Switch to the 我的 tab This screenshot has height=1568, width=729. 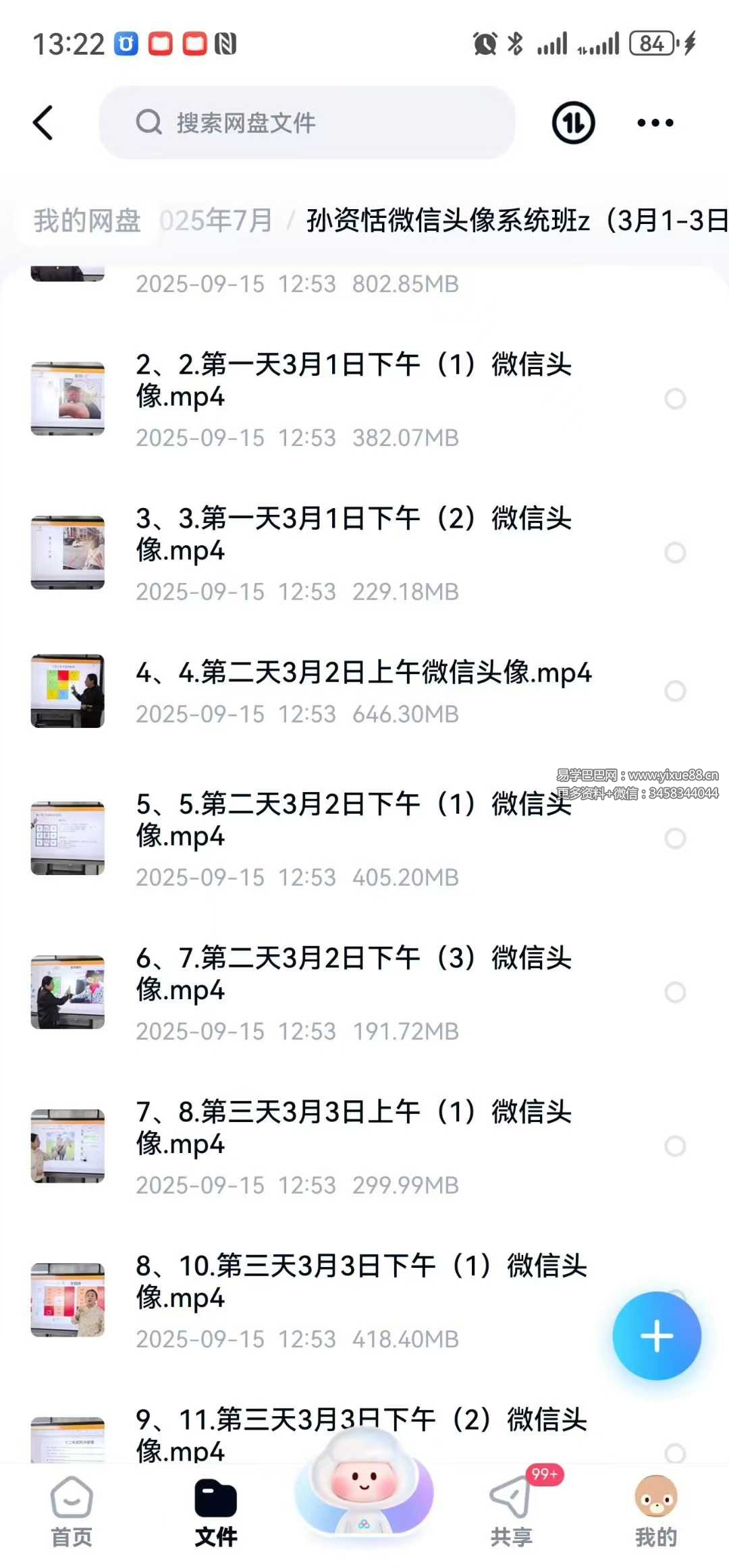655,1511
